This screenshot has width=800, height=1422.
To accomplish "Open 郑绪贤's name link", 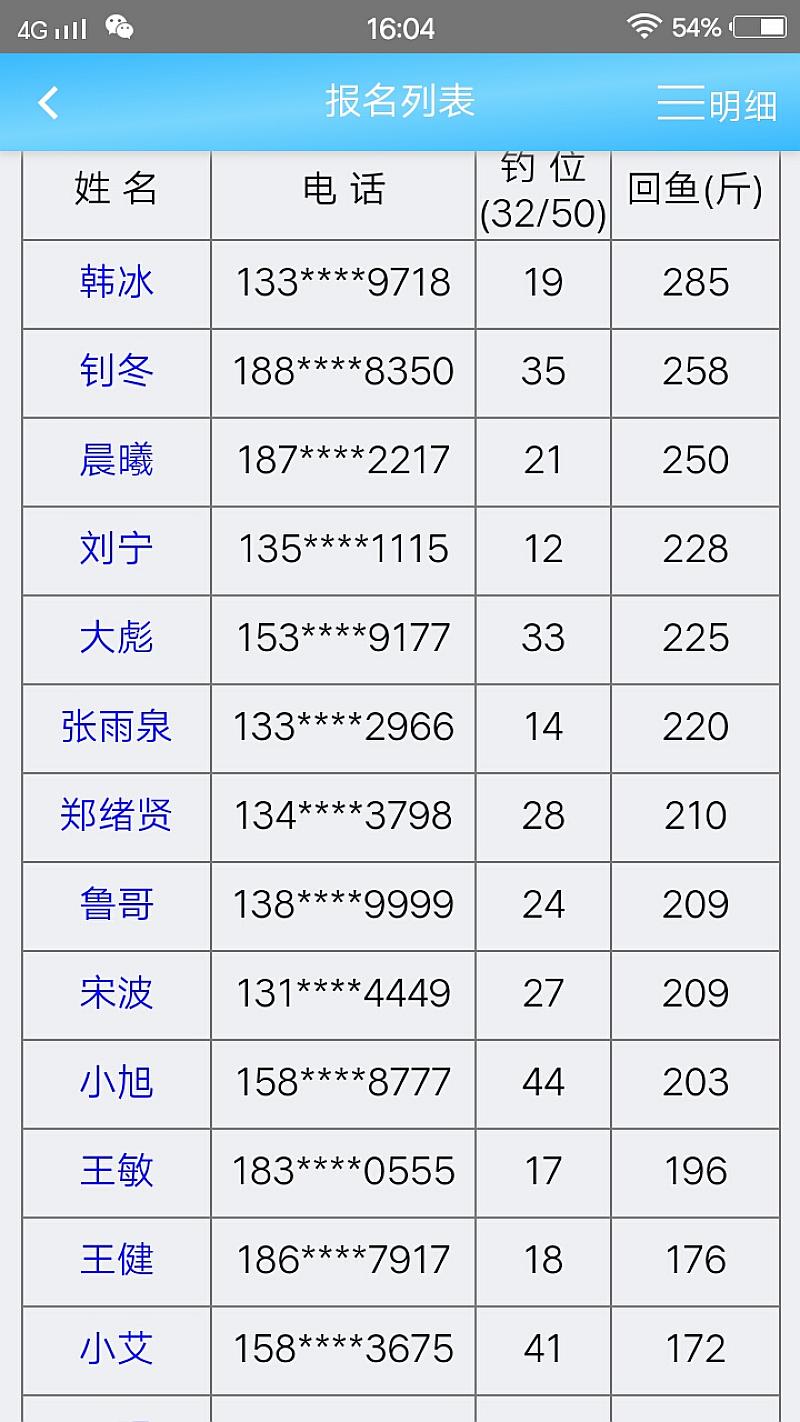I will [x=117, y=816].
